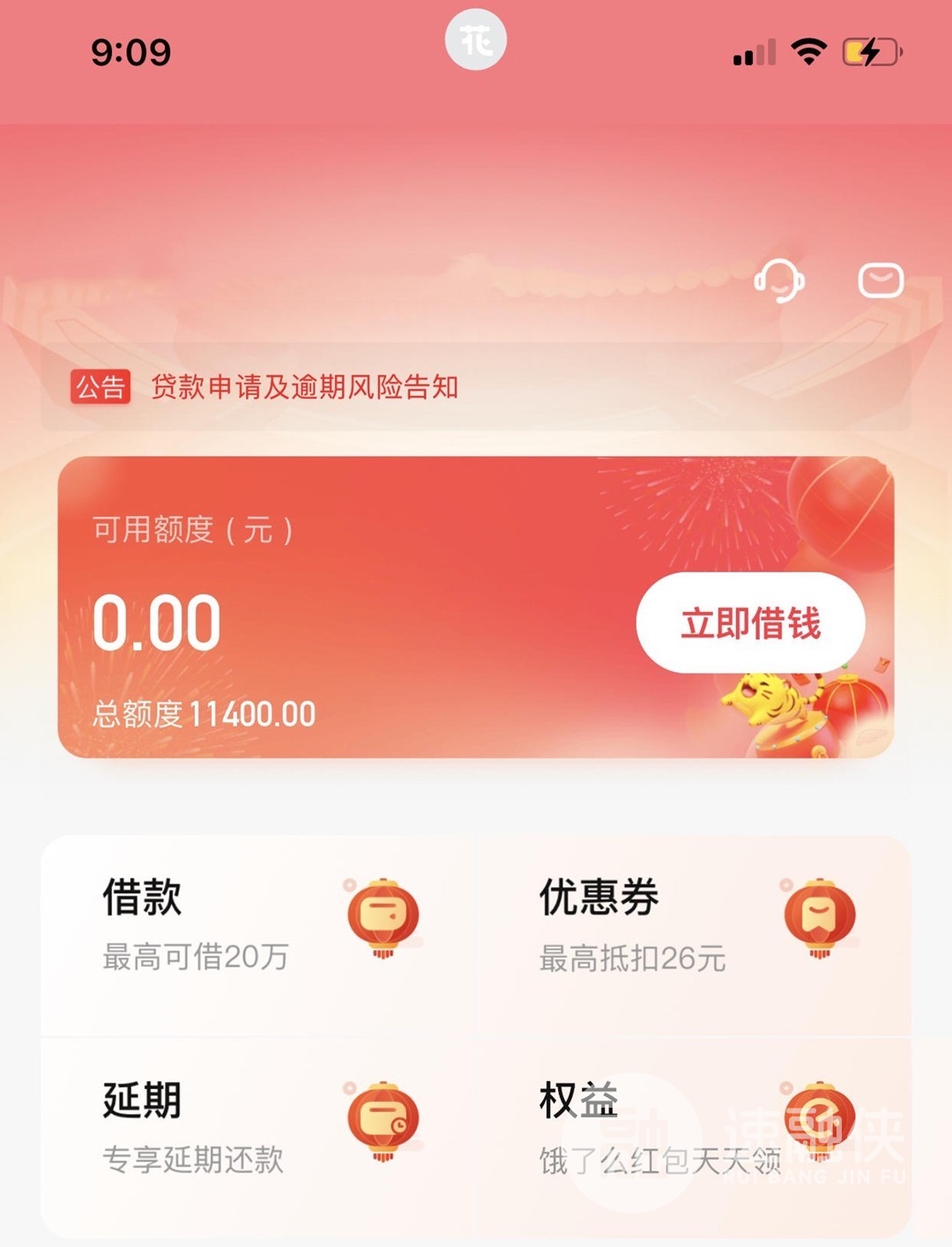952x1247 pixels.
Task: Read the loan risk notice announcement
Action: (x=304, y=387)
